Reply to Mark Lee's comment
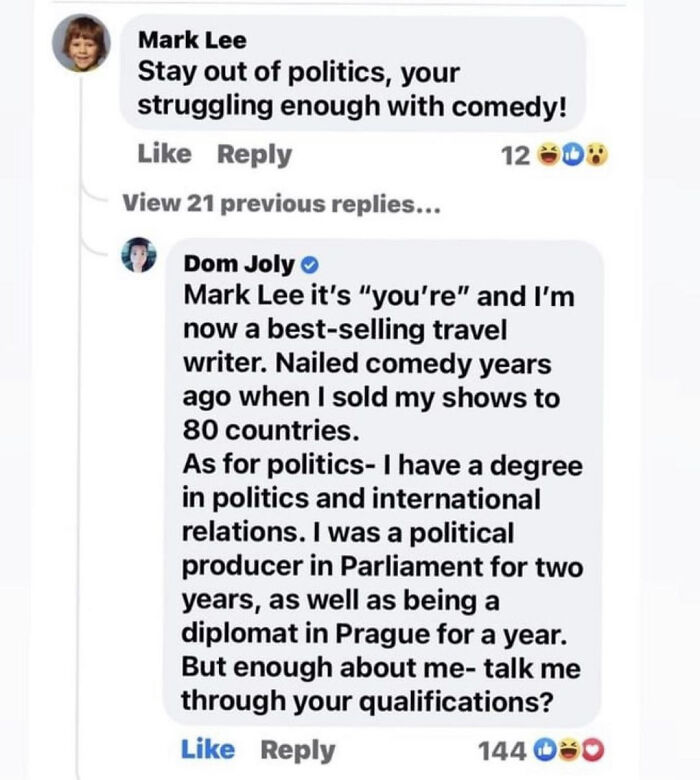Image resolution: width=700 pixels, height=780 pixels. coord(254,154)
